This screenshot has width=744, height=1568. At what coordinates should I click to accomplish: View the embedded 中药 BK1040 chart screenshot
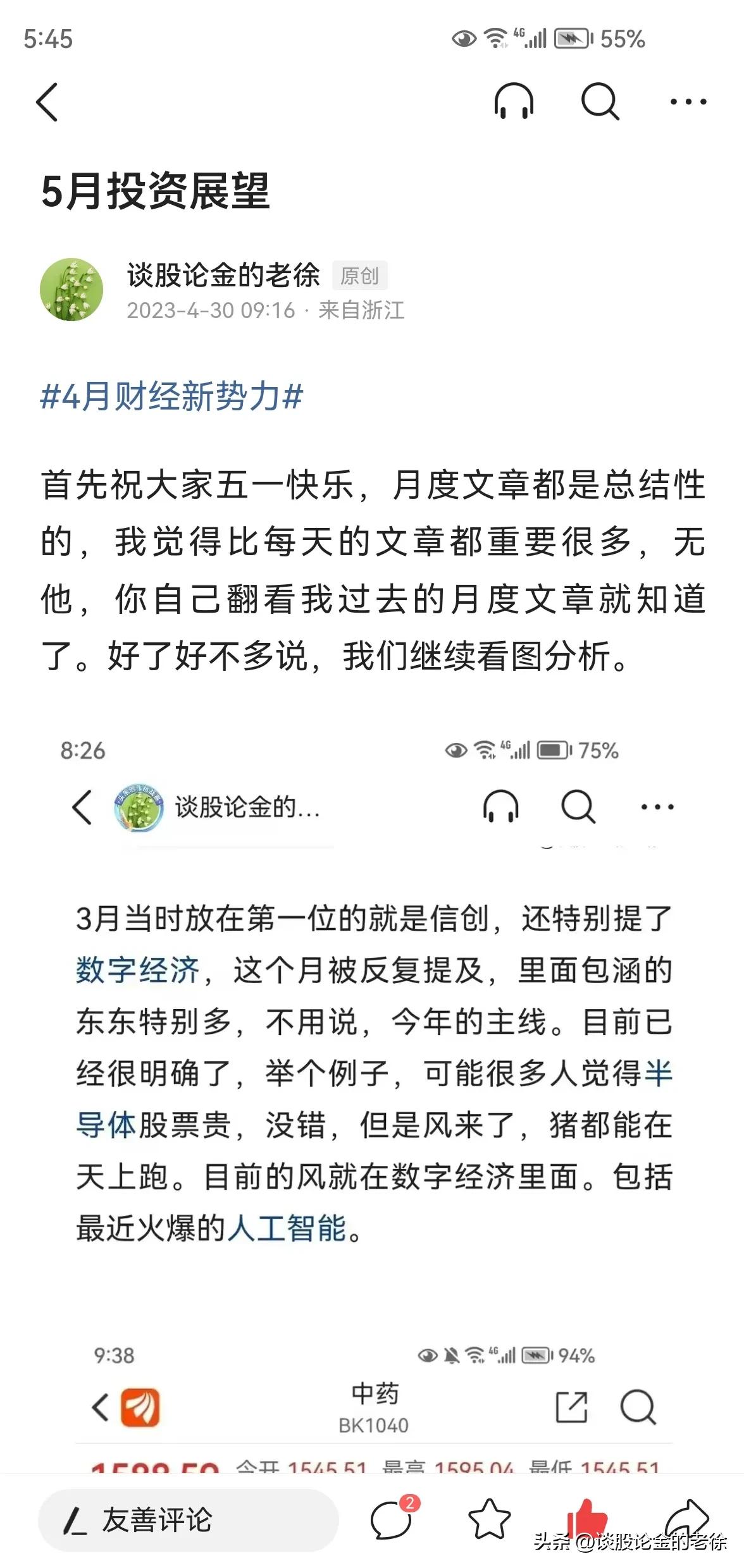pos(372,1423)
